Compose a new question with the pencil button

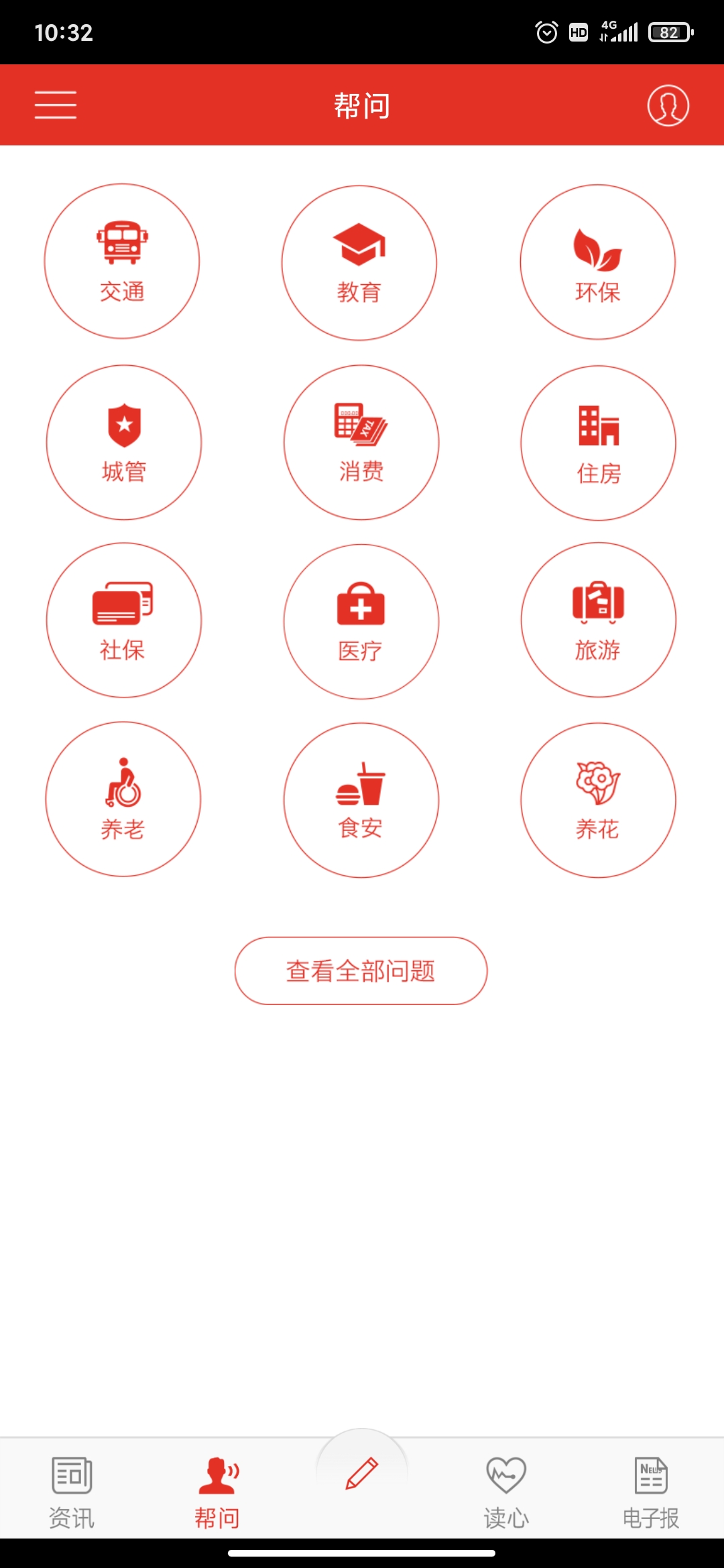(362, 1474)
